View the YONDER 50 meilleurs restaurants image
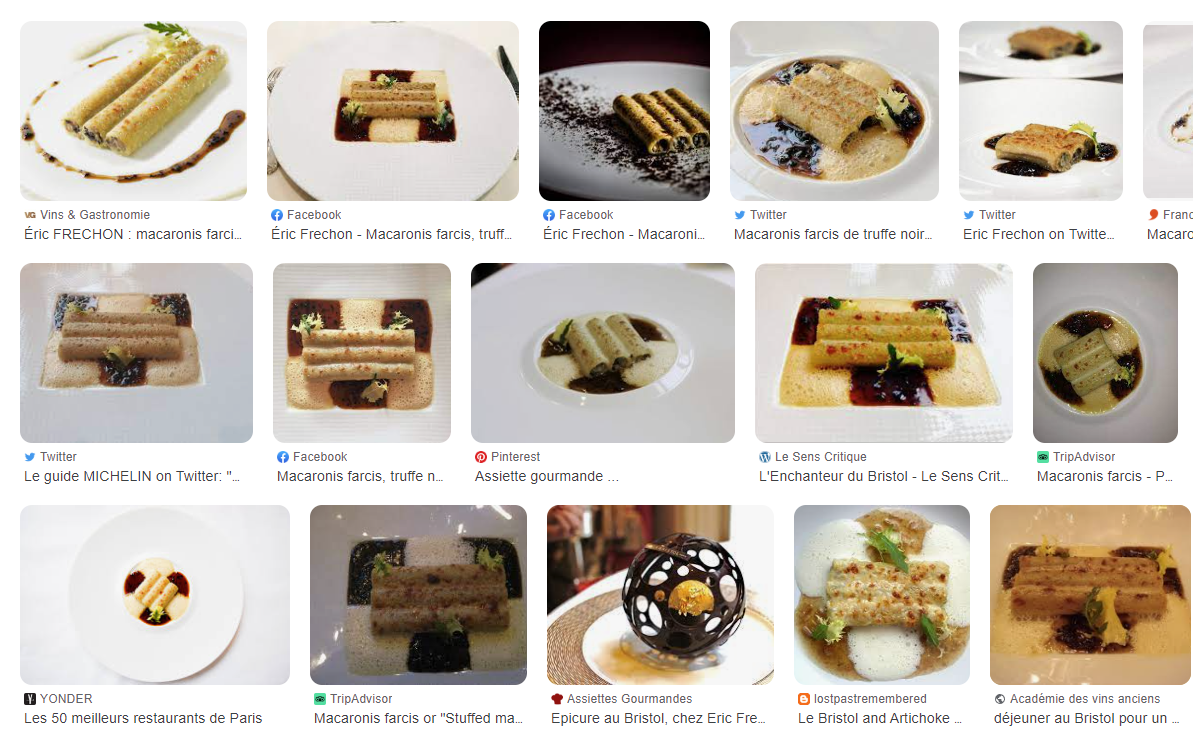The width and height of the screenshot is (1193, 736). tap(155, 595)
